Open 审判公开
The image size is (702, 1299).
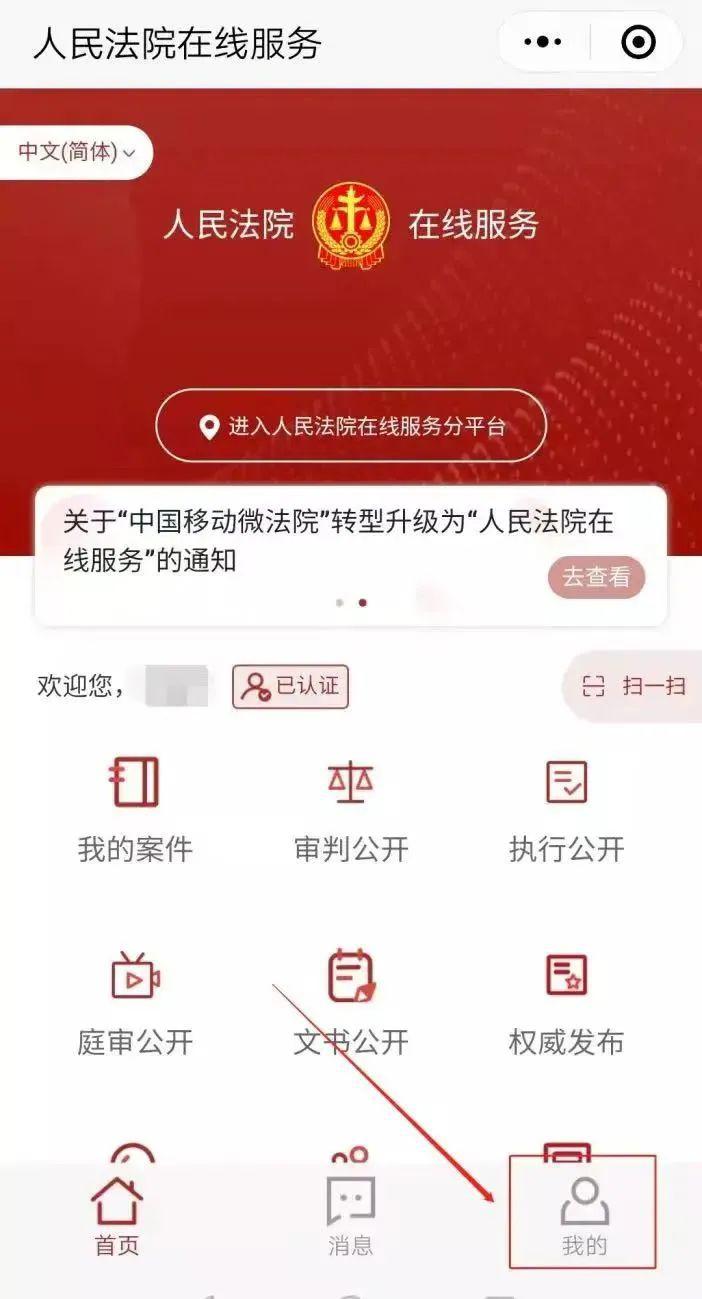351,809
